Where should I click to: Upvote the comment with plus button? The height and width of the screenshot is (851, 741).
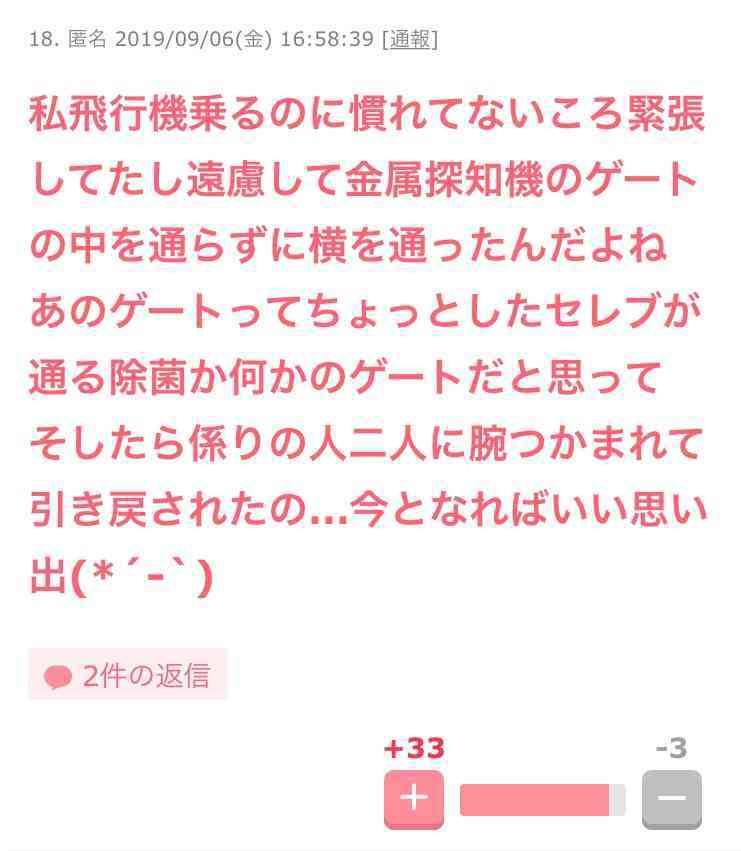413,798
